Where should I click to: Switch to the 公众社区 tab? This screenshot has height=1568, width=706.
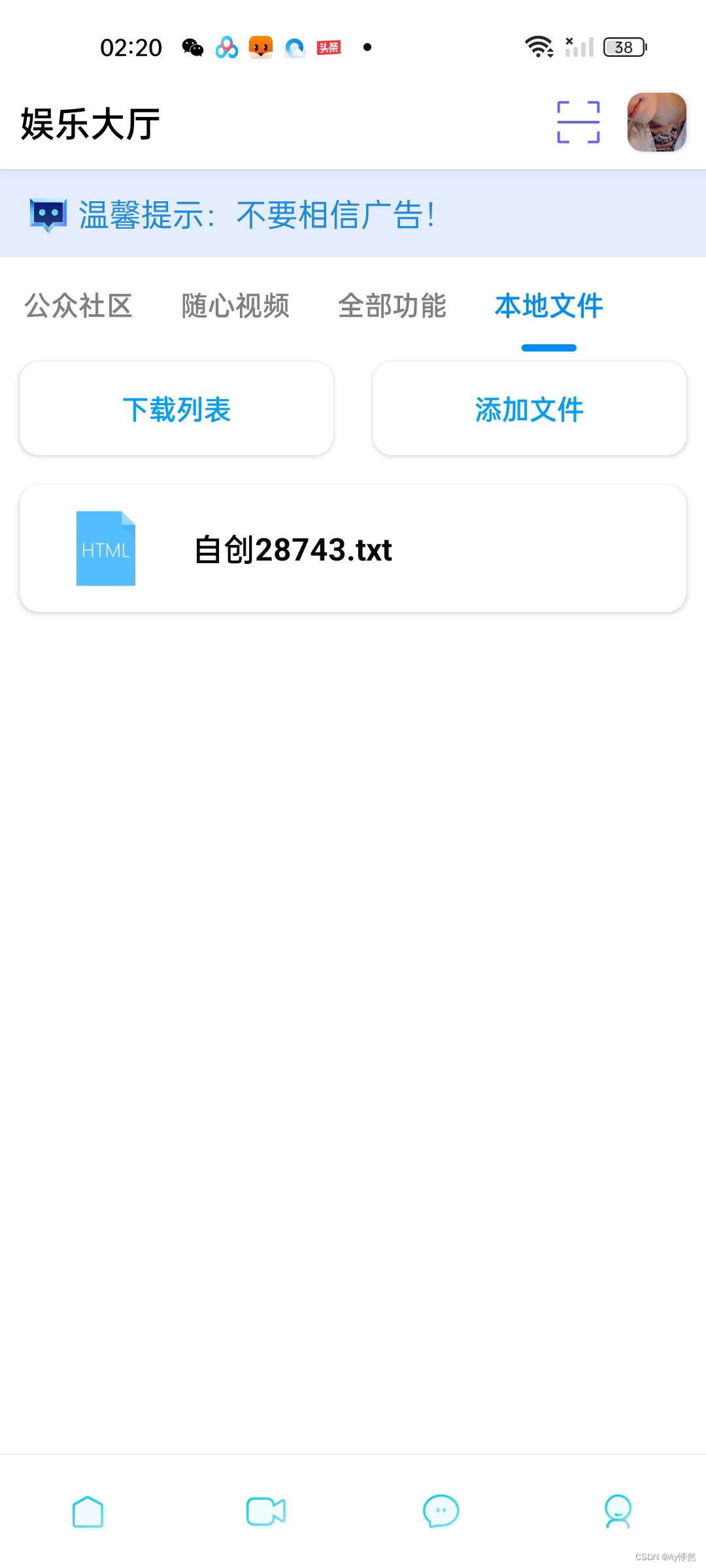click(78, 306)
